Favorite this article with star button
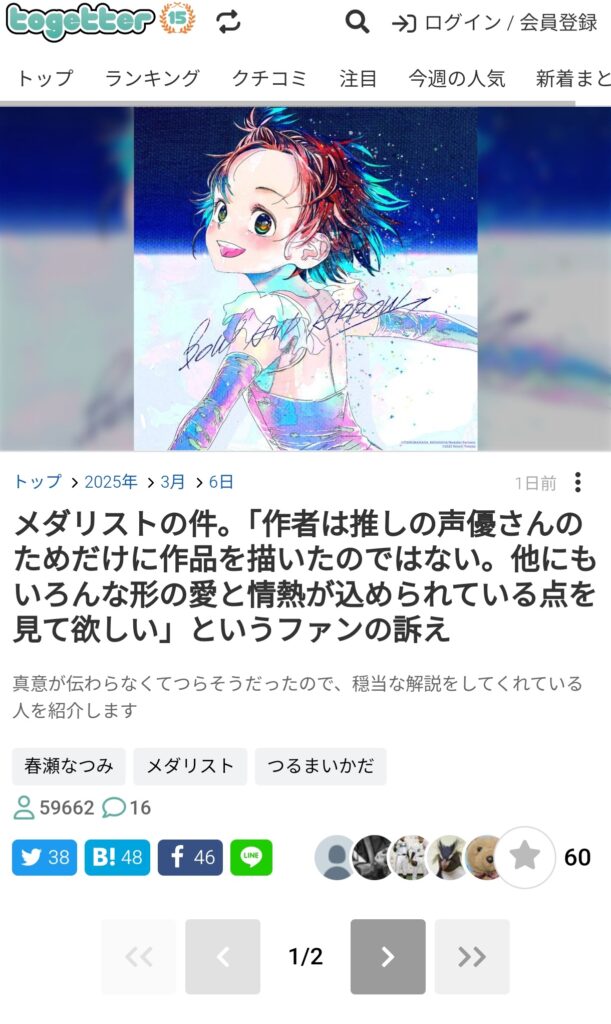This screenshot has width=611, height=1024. point(525,857)
